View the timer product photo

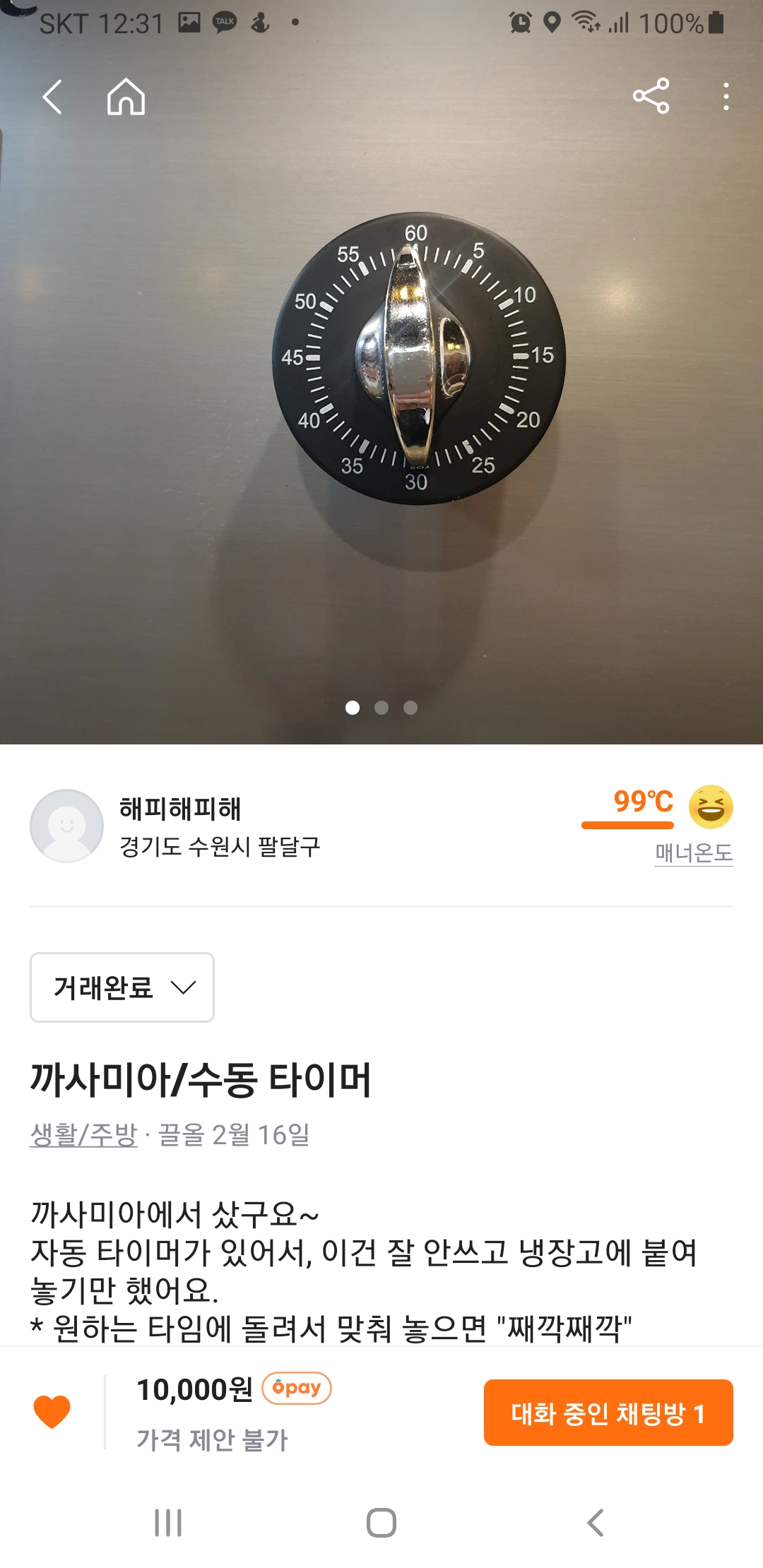(418, 358)
